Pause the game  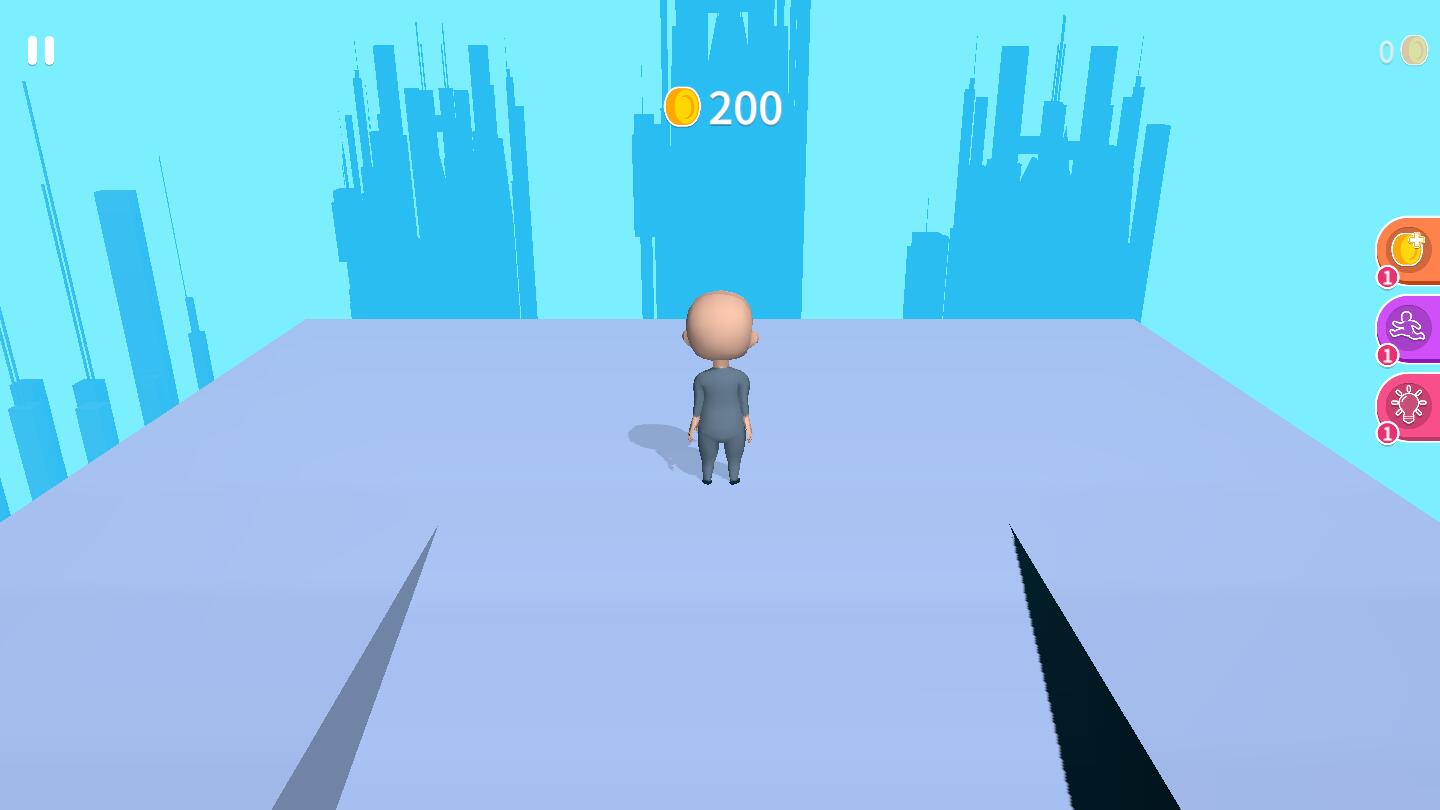41,50
